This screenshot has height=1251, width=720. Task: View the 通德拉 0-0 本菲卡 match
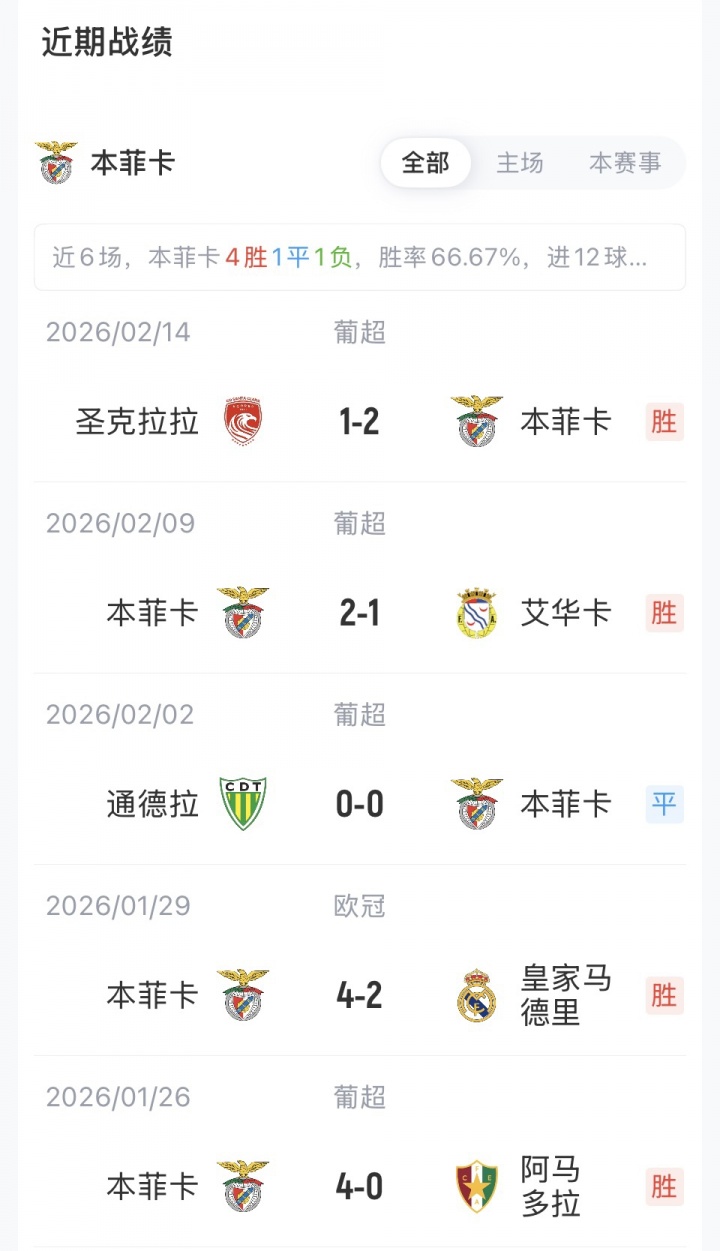(360, 804)
